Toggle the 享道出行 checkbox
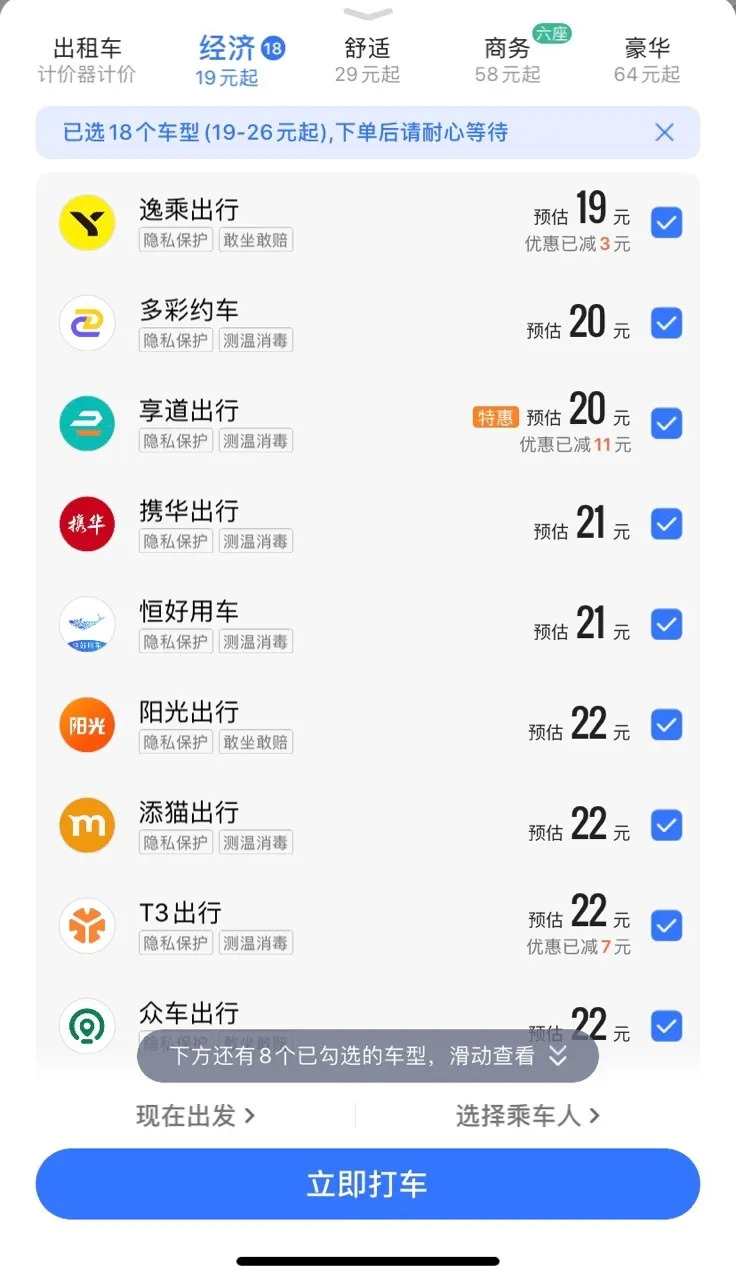This screenshot has width=736, height=1280. [x=667, y=424]
